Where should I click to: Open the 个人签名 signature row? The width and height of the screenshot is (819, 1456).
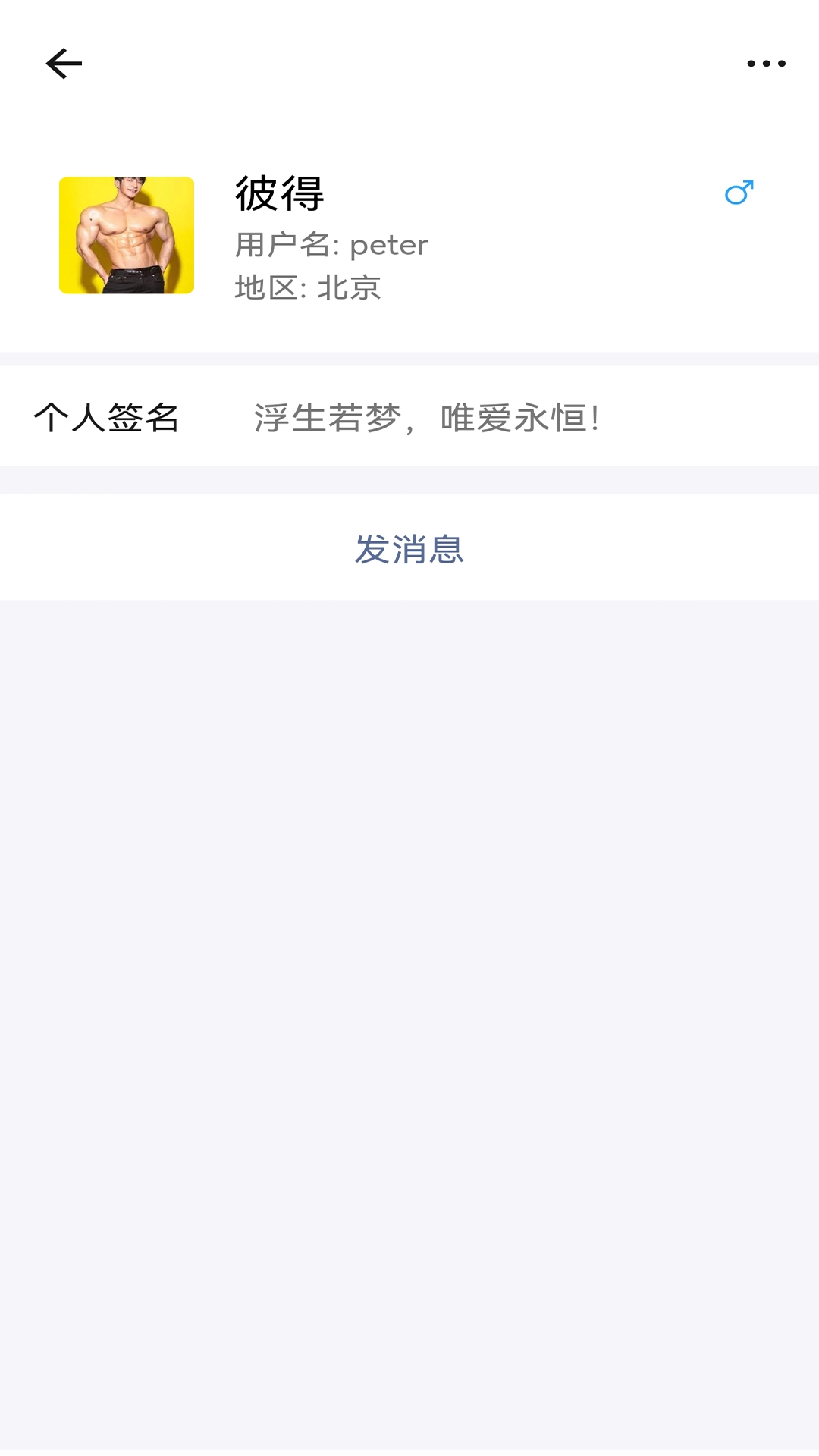pyautogui.click(x=409, y=415)
